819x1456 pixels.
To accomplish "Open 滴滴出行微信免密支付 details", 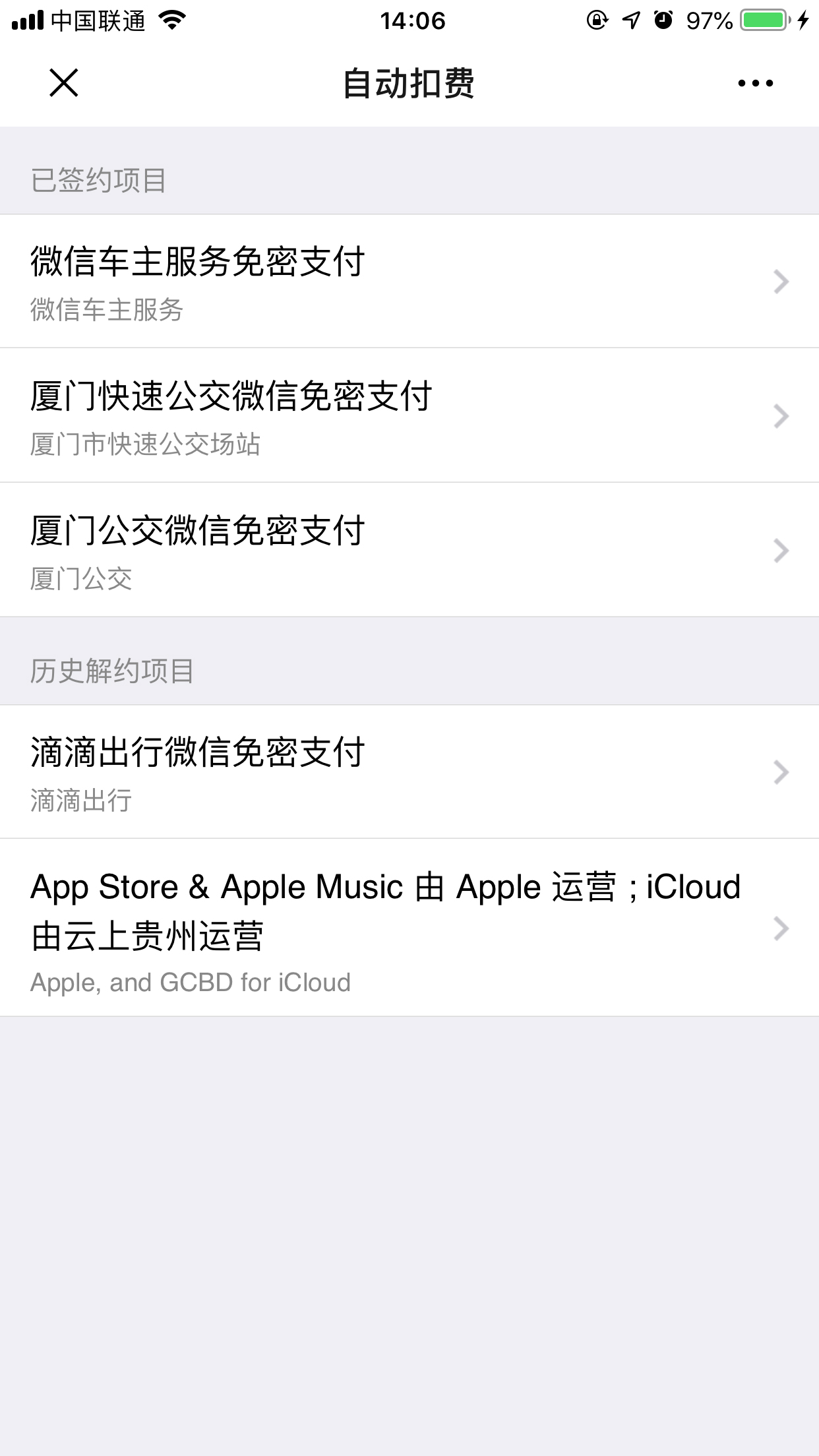I will [409, 772].
